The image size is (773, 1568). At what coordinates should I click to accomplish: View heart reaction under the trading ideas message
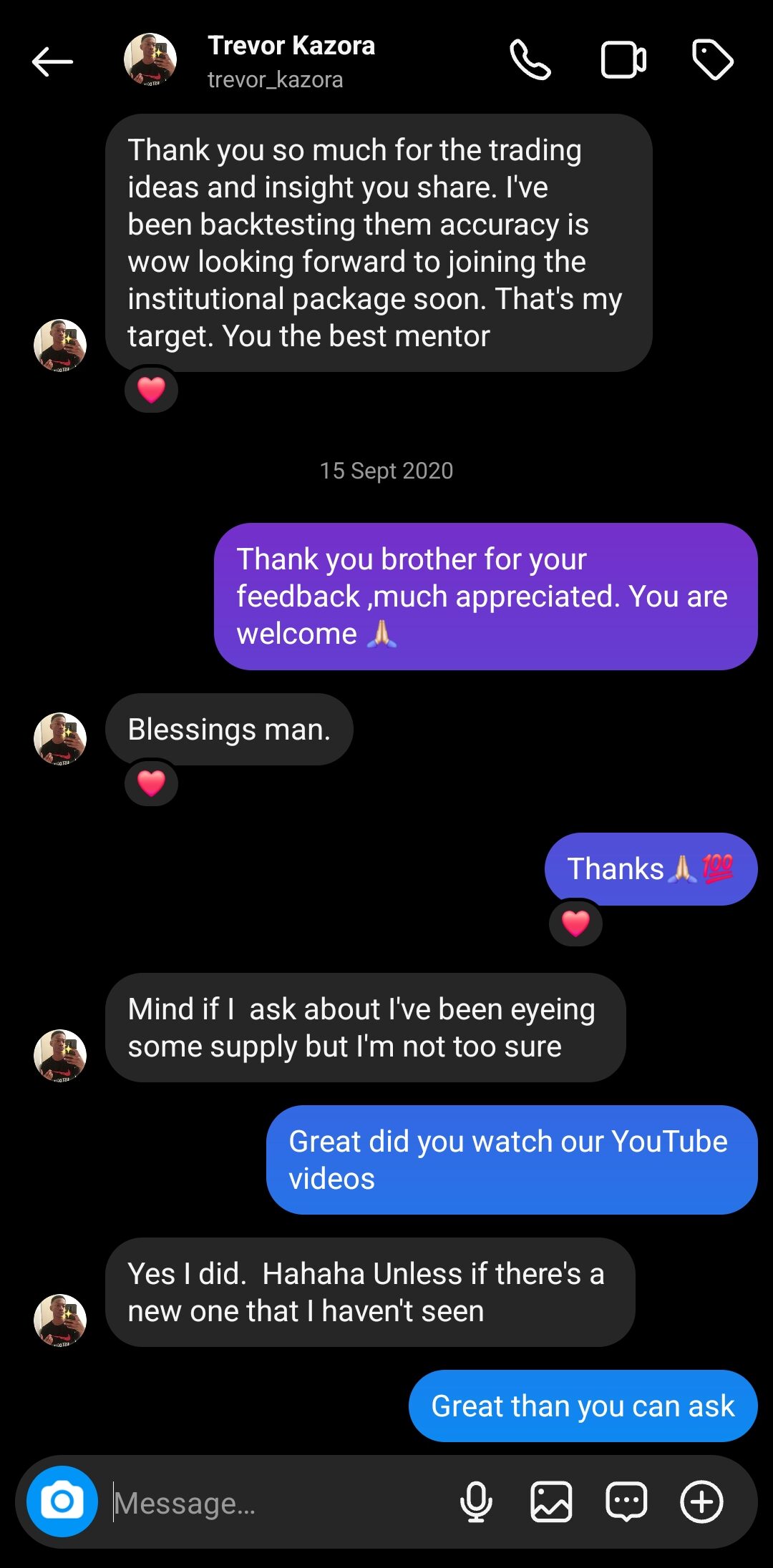click(151, 390)
